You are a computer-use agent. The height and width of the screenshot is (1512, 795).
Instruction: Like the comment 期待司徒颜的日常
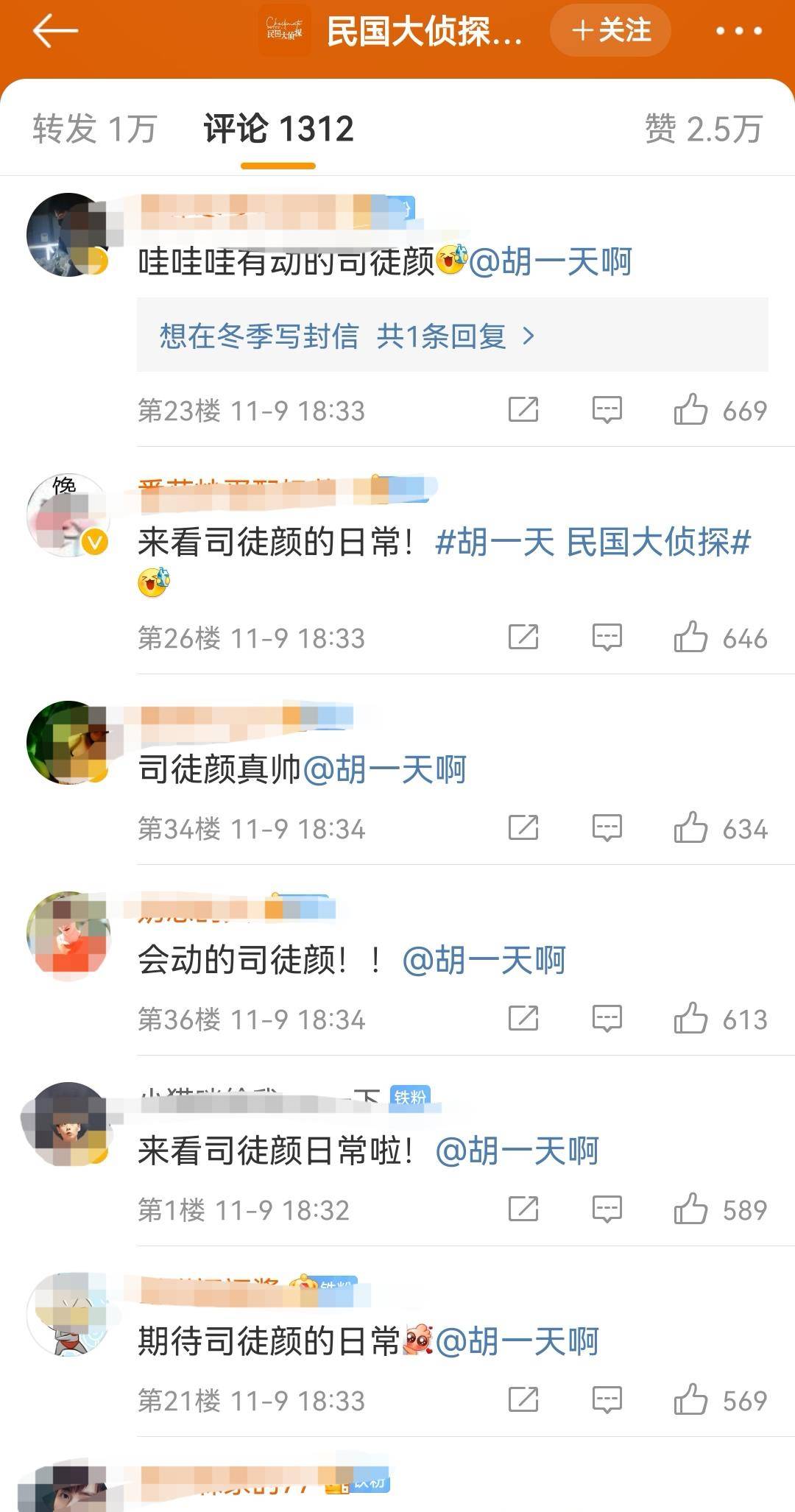(x=693, y=1398)
